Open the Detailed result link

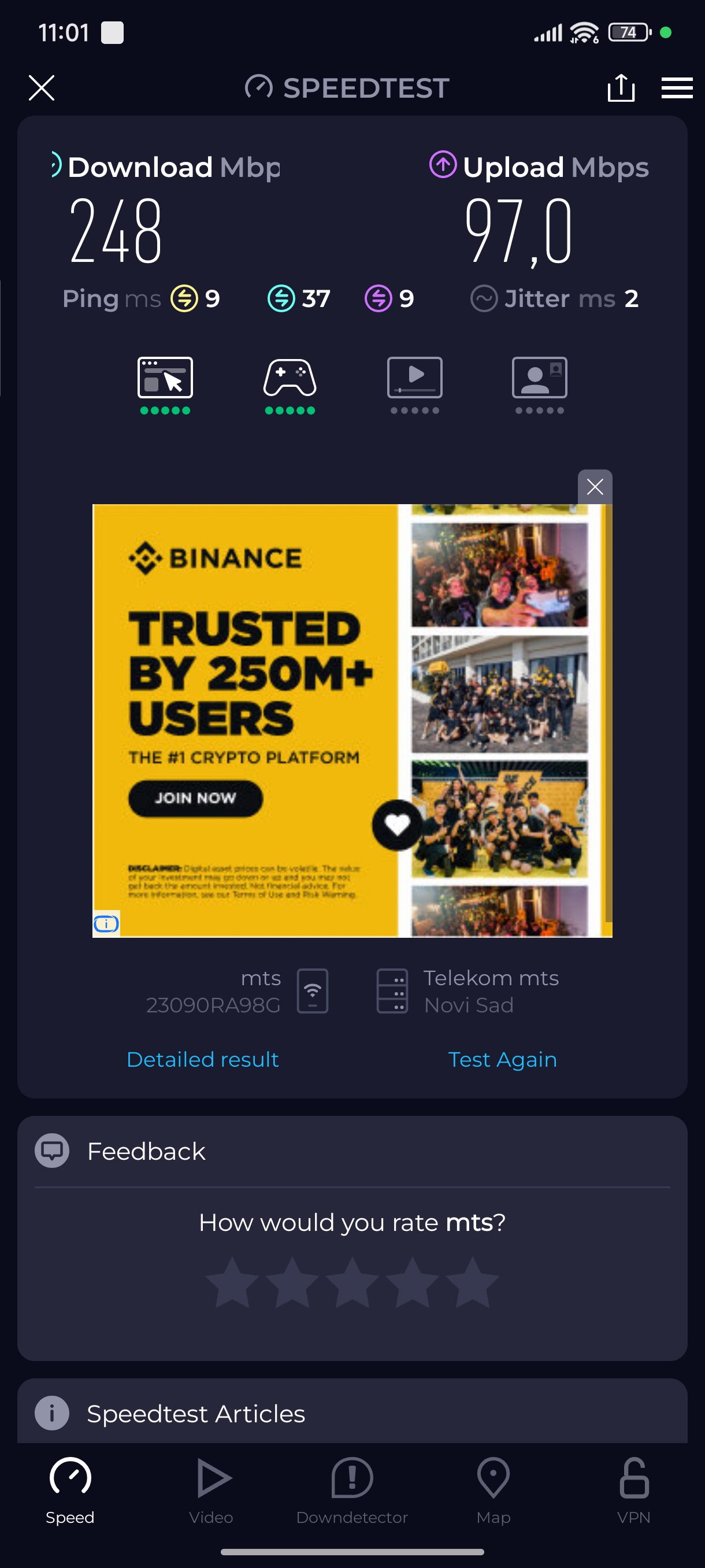coord(203,1059)
